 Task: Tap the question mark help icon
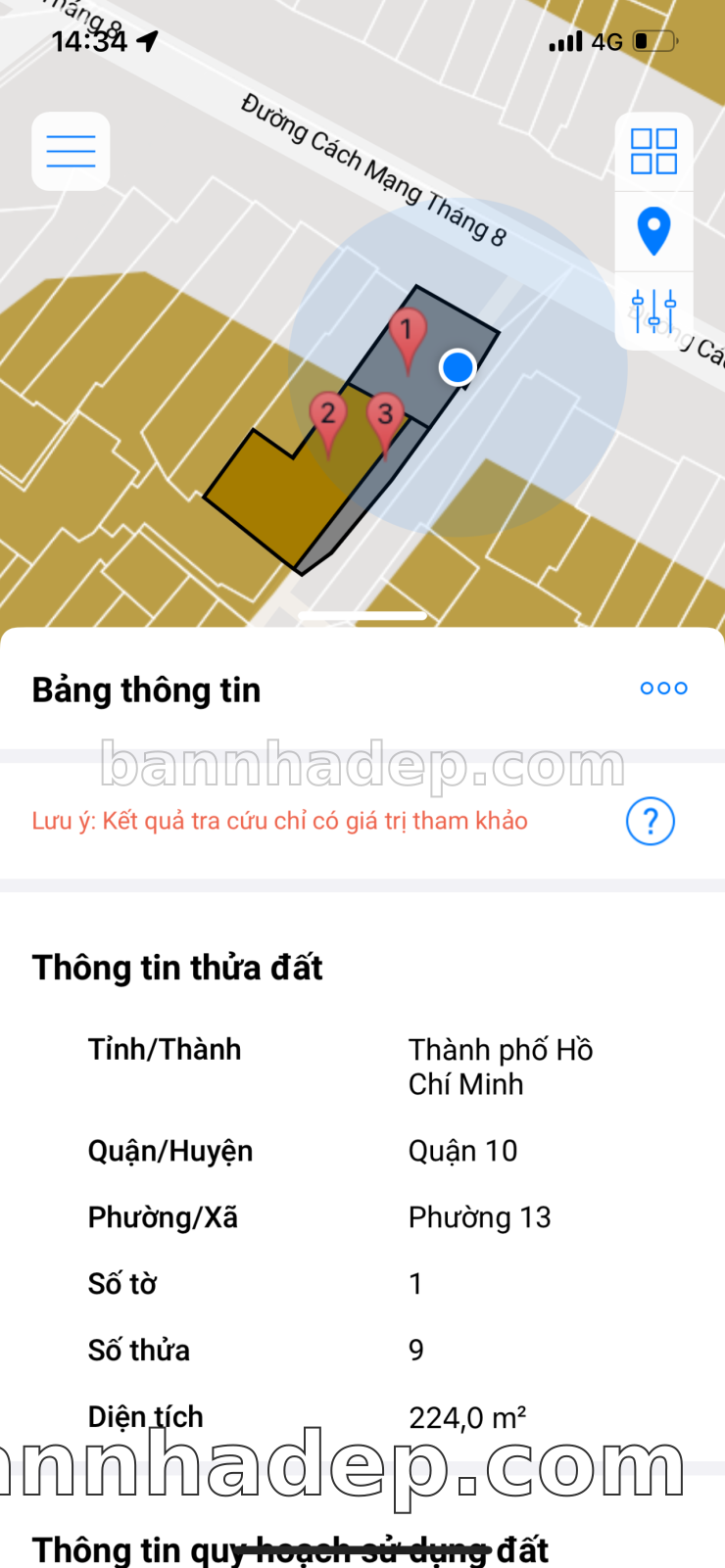click(x=651, y=821)
